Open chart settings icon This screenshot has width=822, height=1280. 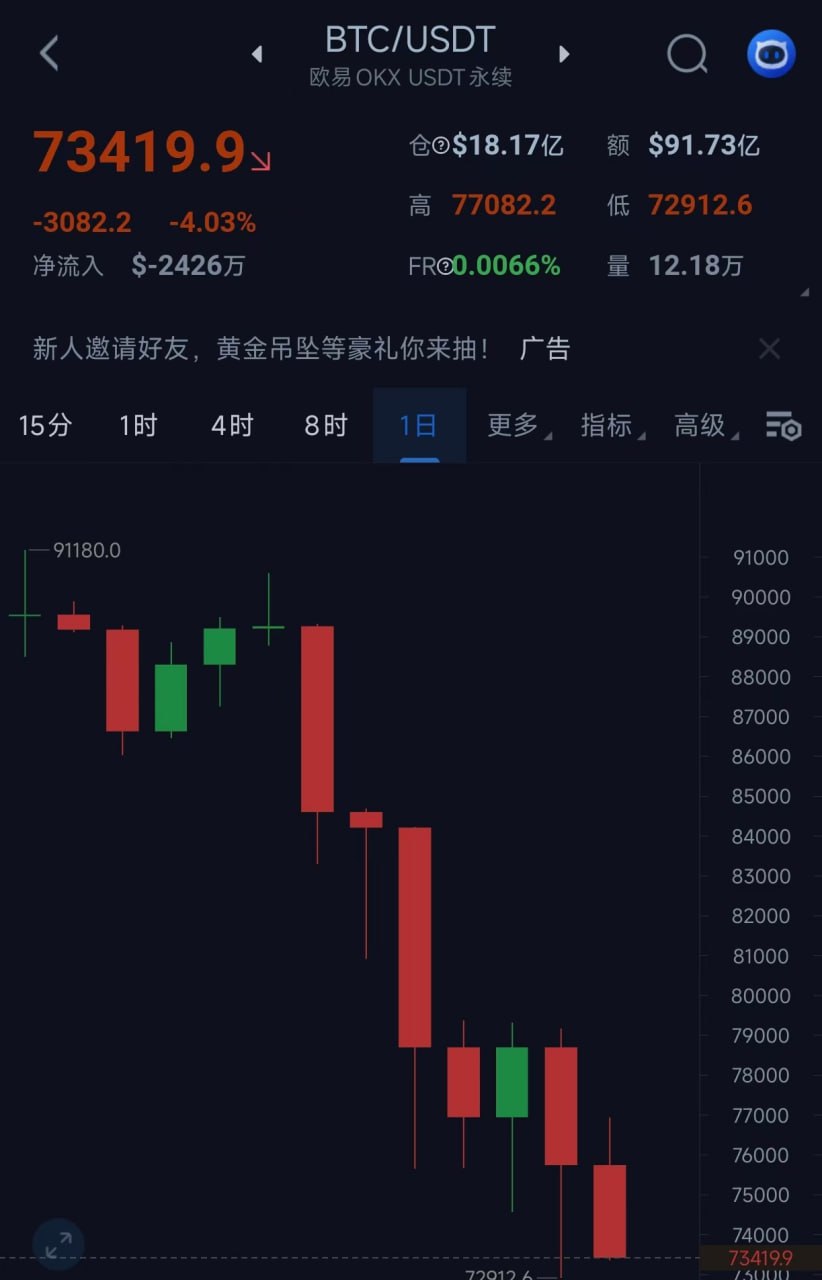783,426
